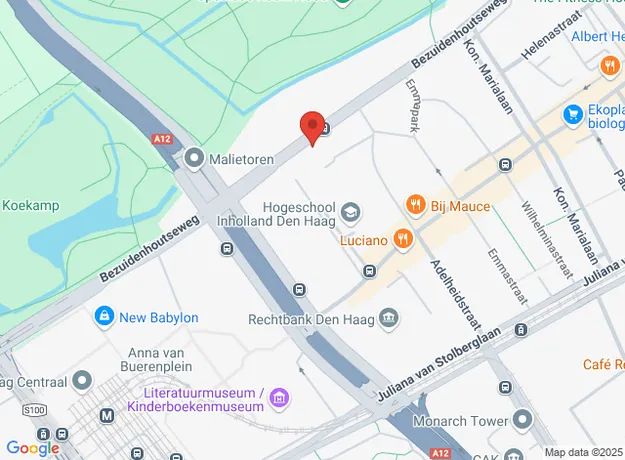625x460 pixels.
Task: Open the Malietoren place marker
Action: [195, 158]
